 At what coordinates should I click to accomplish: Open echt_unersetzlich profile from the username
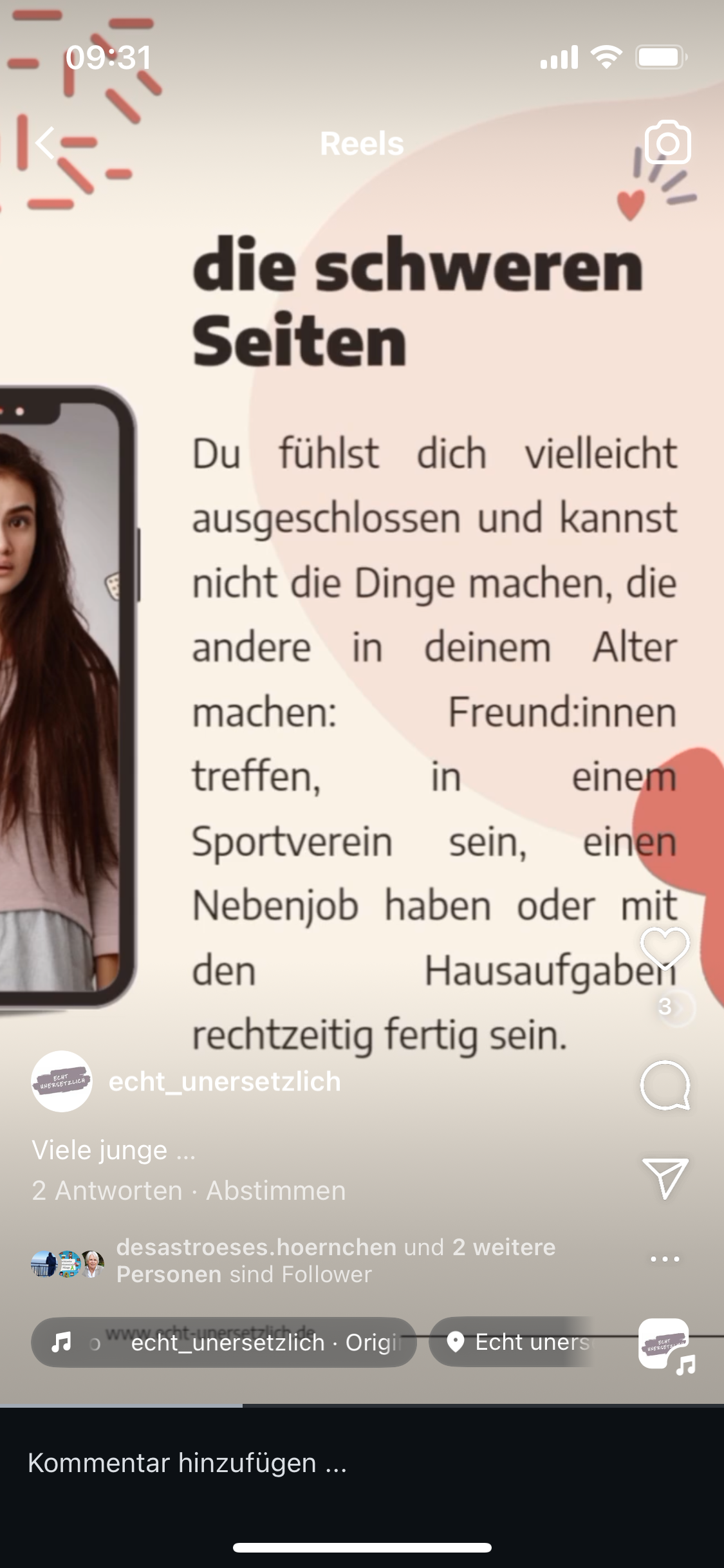point(225,1081)
